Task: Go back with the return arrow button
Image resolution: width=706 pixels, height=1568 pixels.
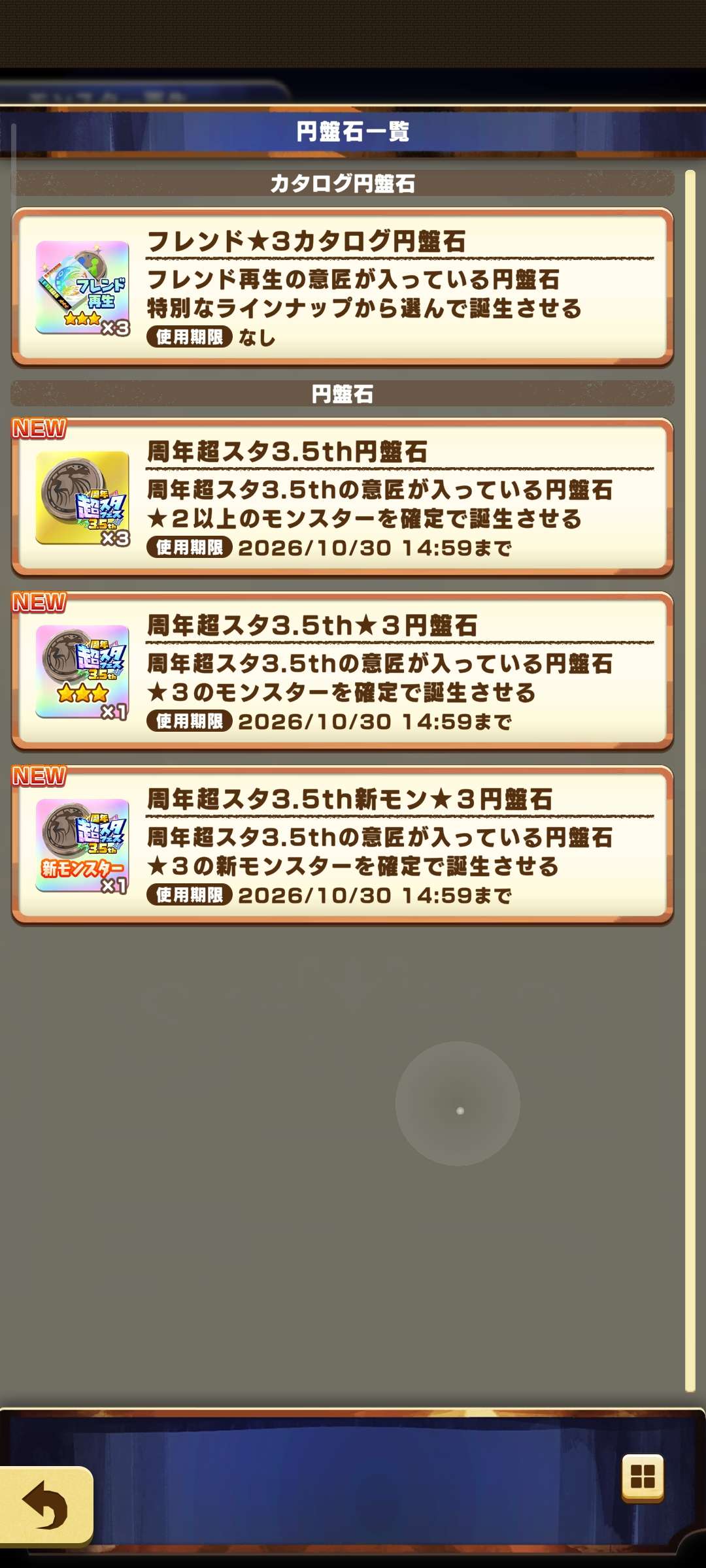Action: [x=46, y=1505]
